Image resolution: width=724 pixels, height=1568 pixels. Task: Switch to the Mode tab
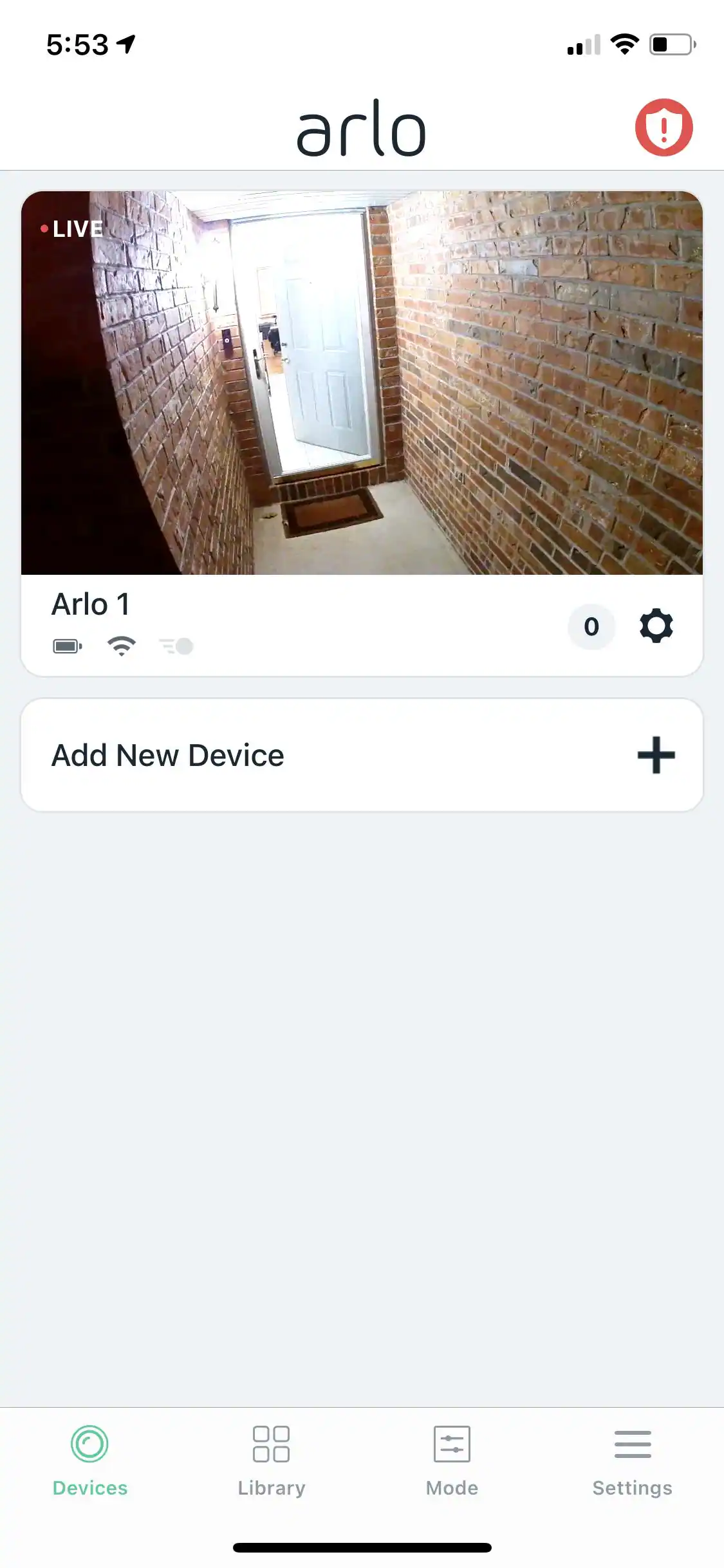tap(452, 1460)
